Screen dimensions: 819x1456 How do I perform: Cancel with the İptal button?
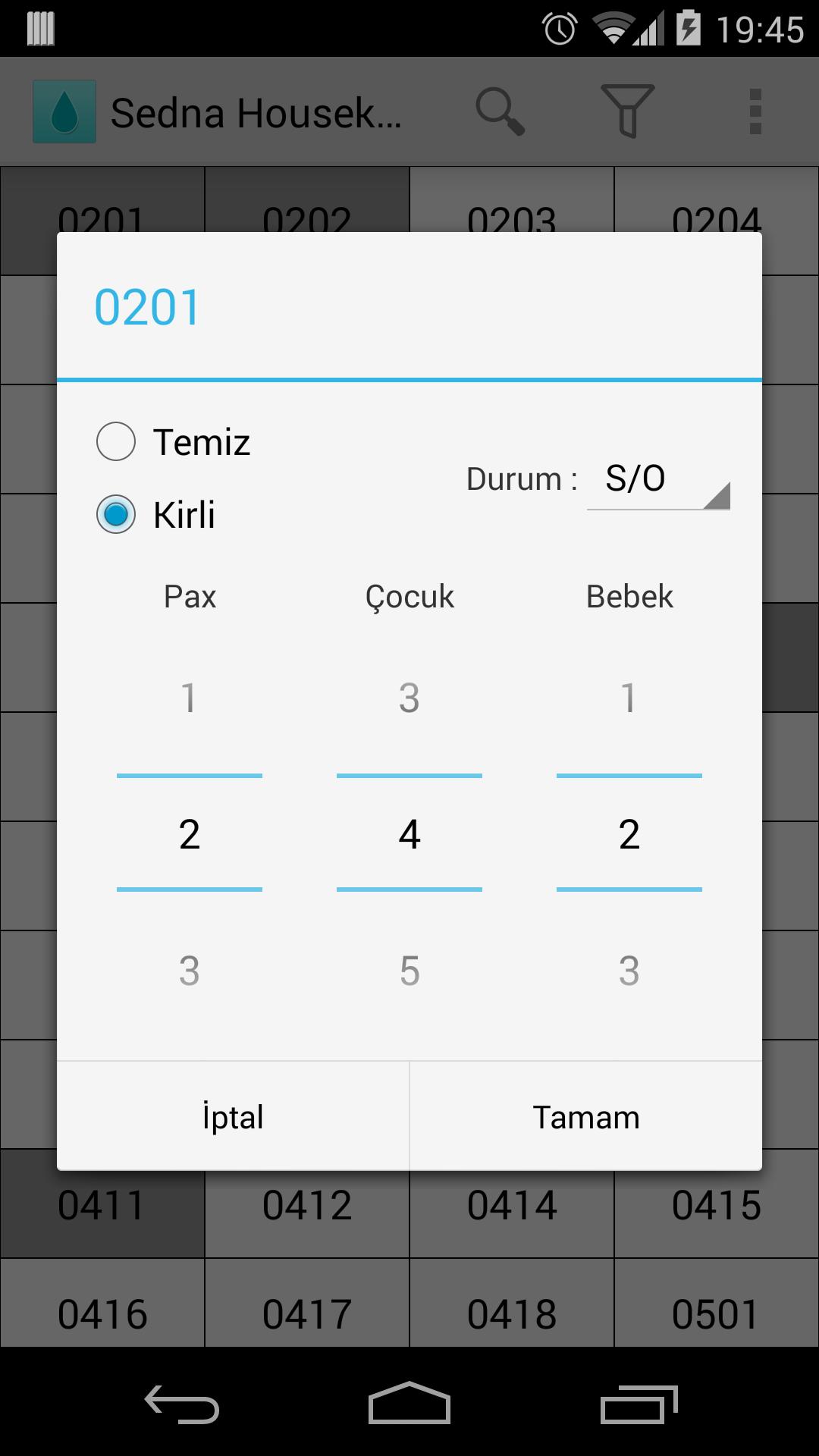[x=233, y=1117]
